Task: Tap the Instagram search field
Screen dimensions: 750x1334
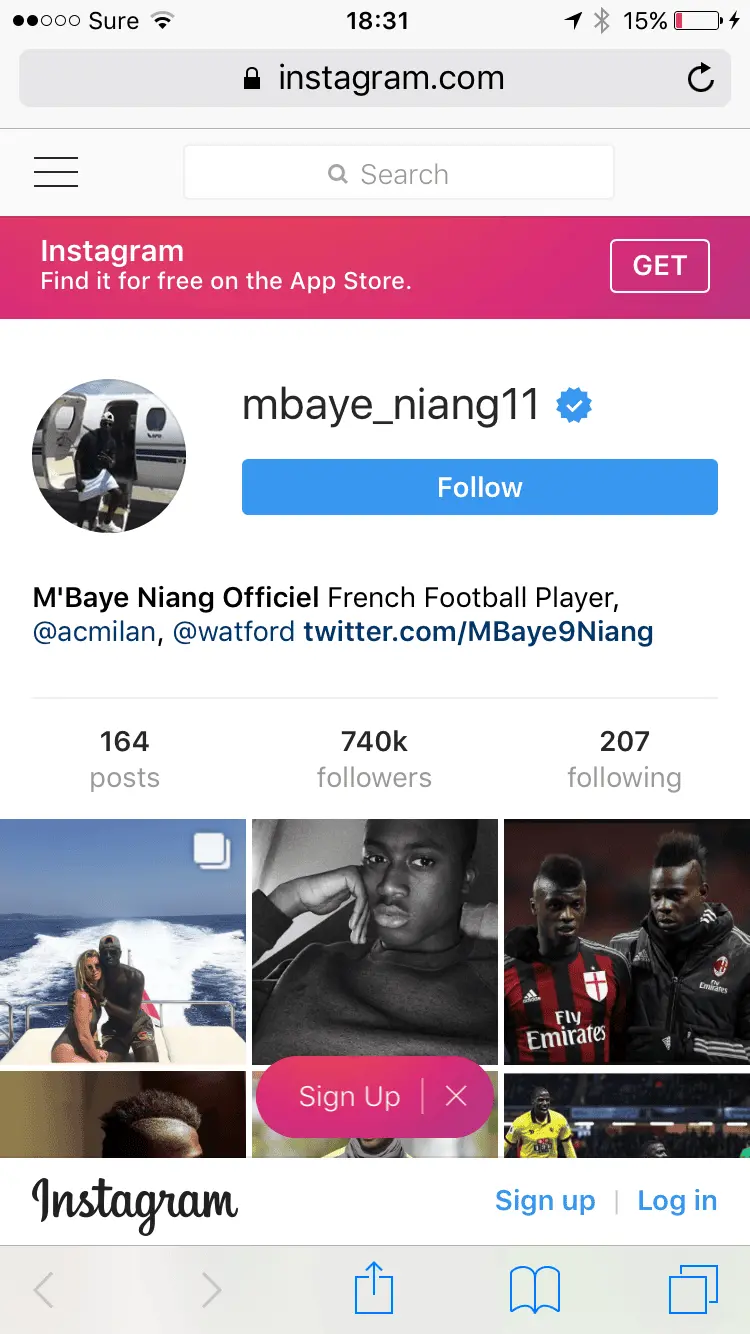Action: pyautogui.click(x=398, y=174)
